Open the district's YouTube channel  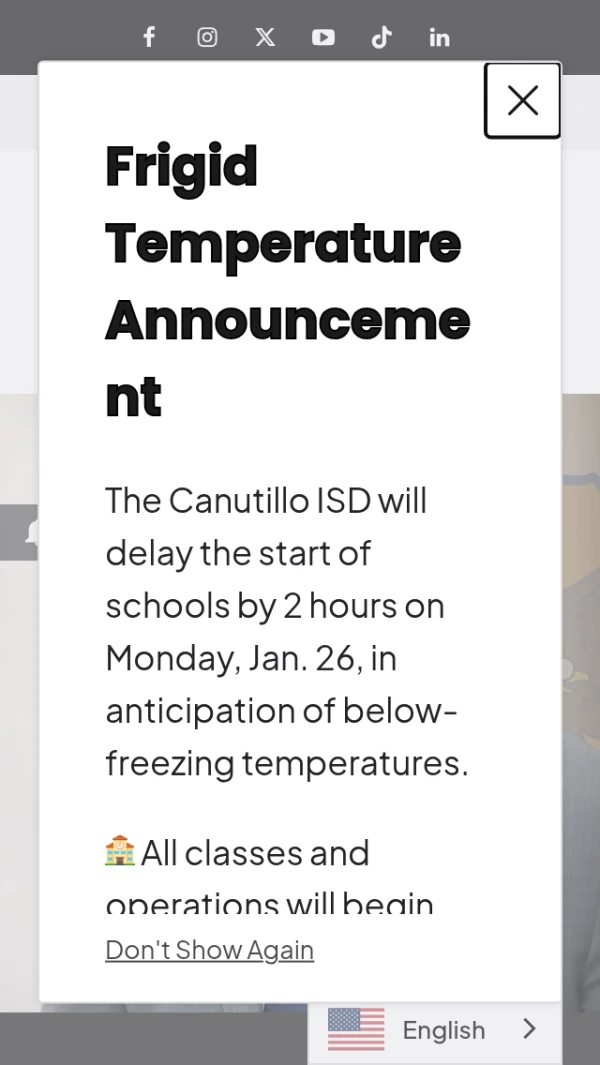(323, 37)
